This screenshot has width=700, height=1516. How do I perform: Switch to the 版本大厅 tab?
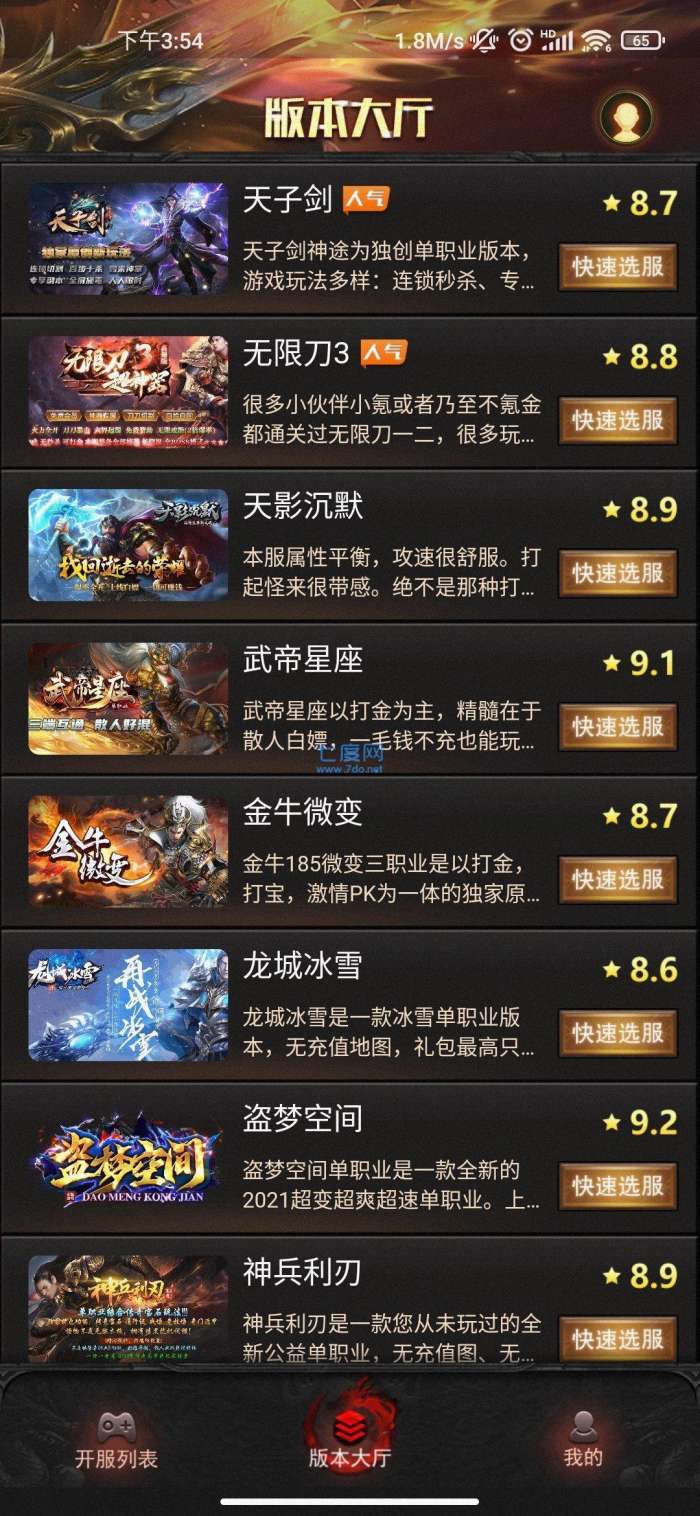(350, 1435)
